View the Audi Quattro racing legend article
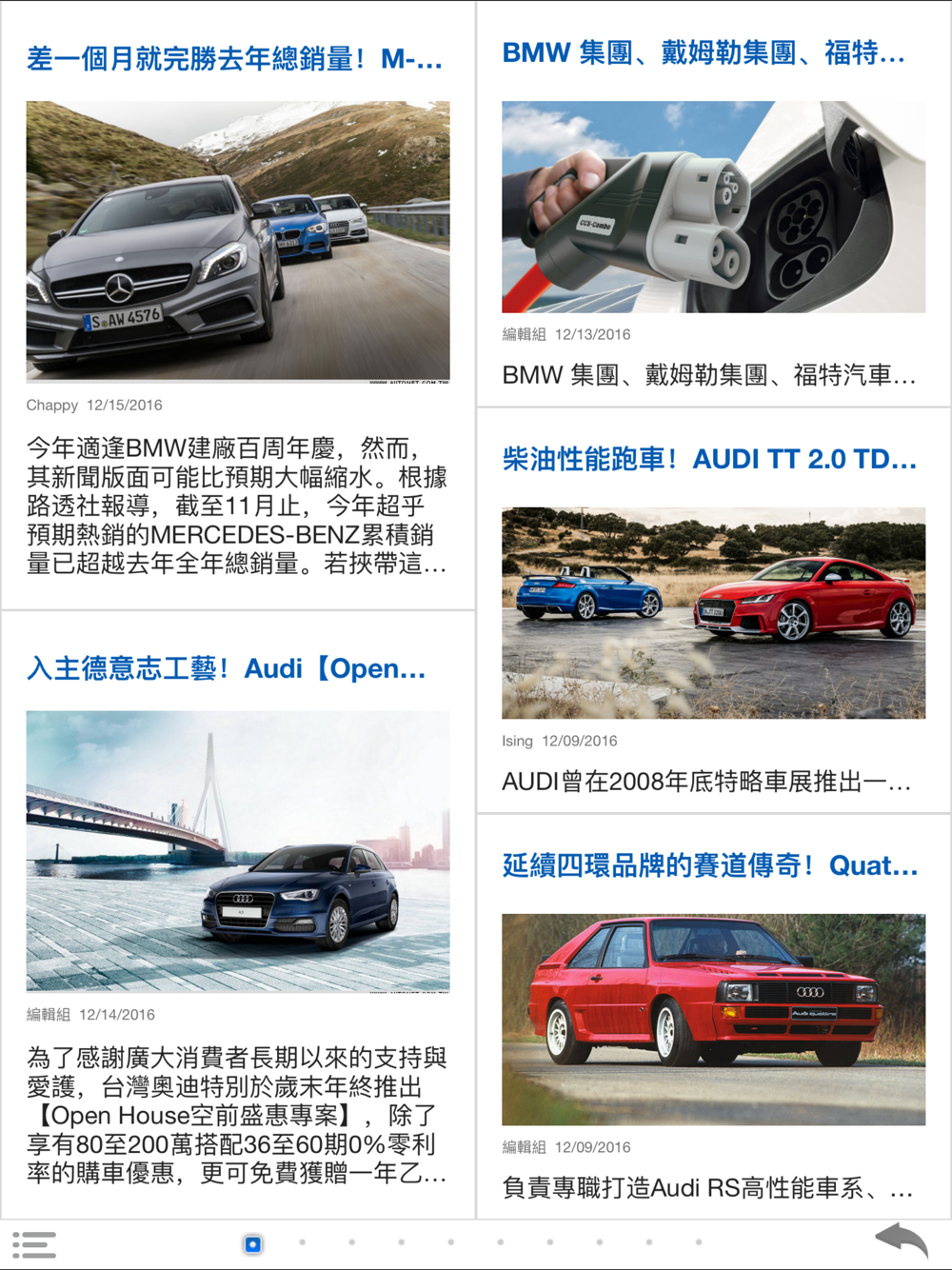The height and width of the screenshot is (1270, 952). (x=713, y=1020)
